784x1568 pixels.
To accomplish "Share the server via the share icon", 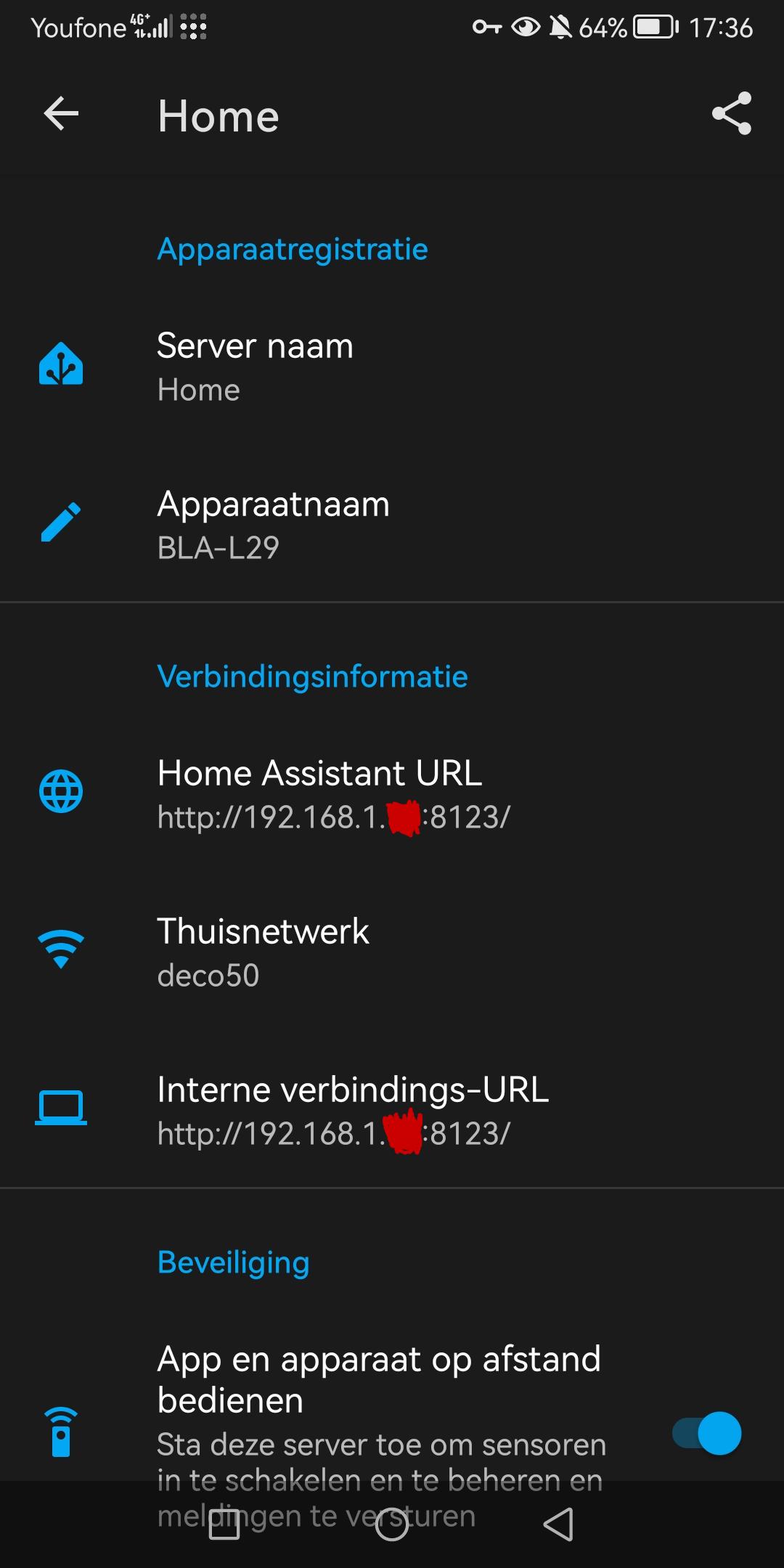I will click(732, 114).
